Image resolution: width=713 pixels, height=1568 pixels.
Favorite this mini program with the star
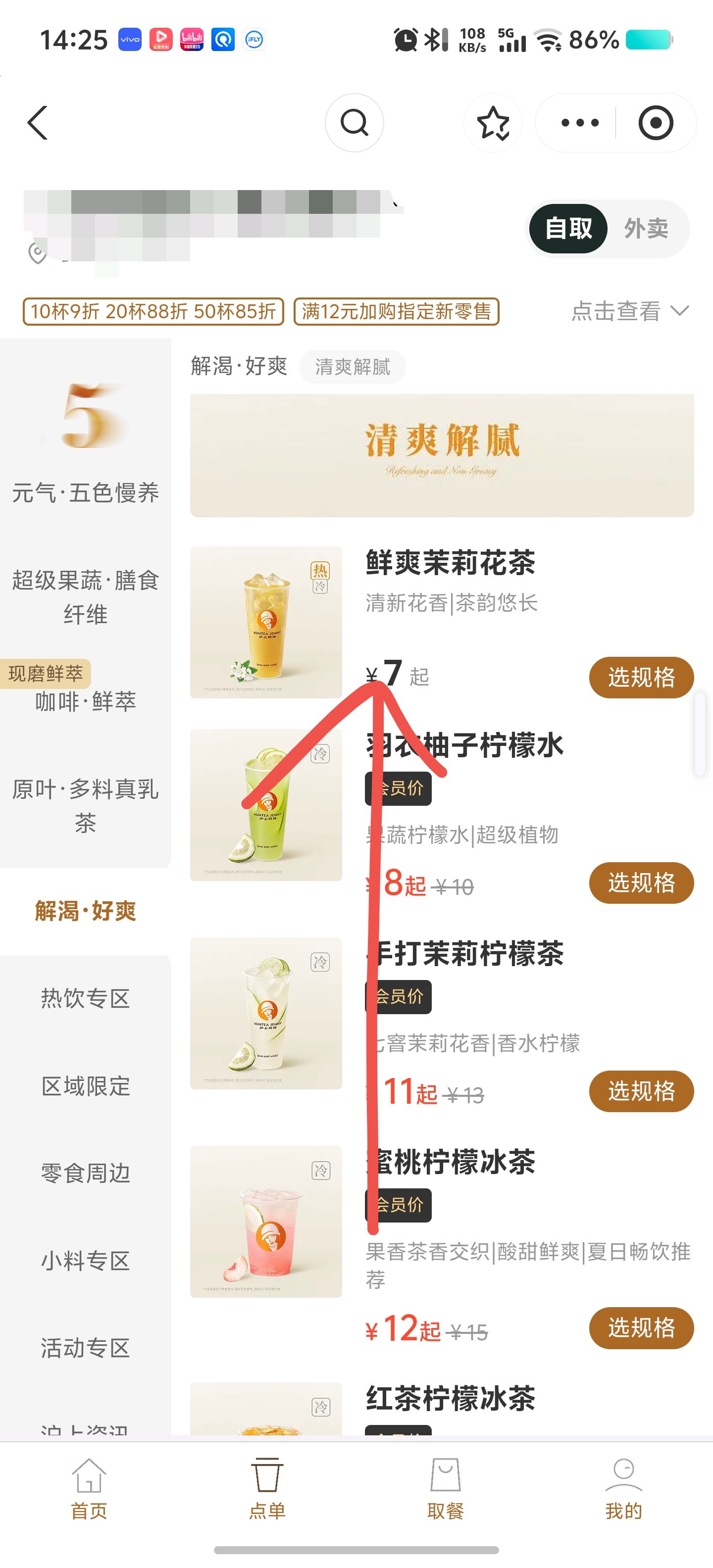(x=493, y=123)
